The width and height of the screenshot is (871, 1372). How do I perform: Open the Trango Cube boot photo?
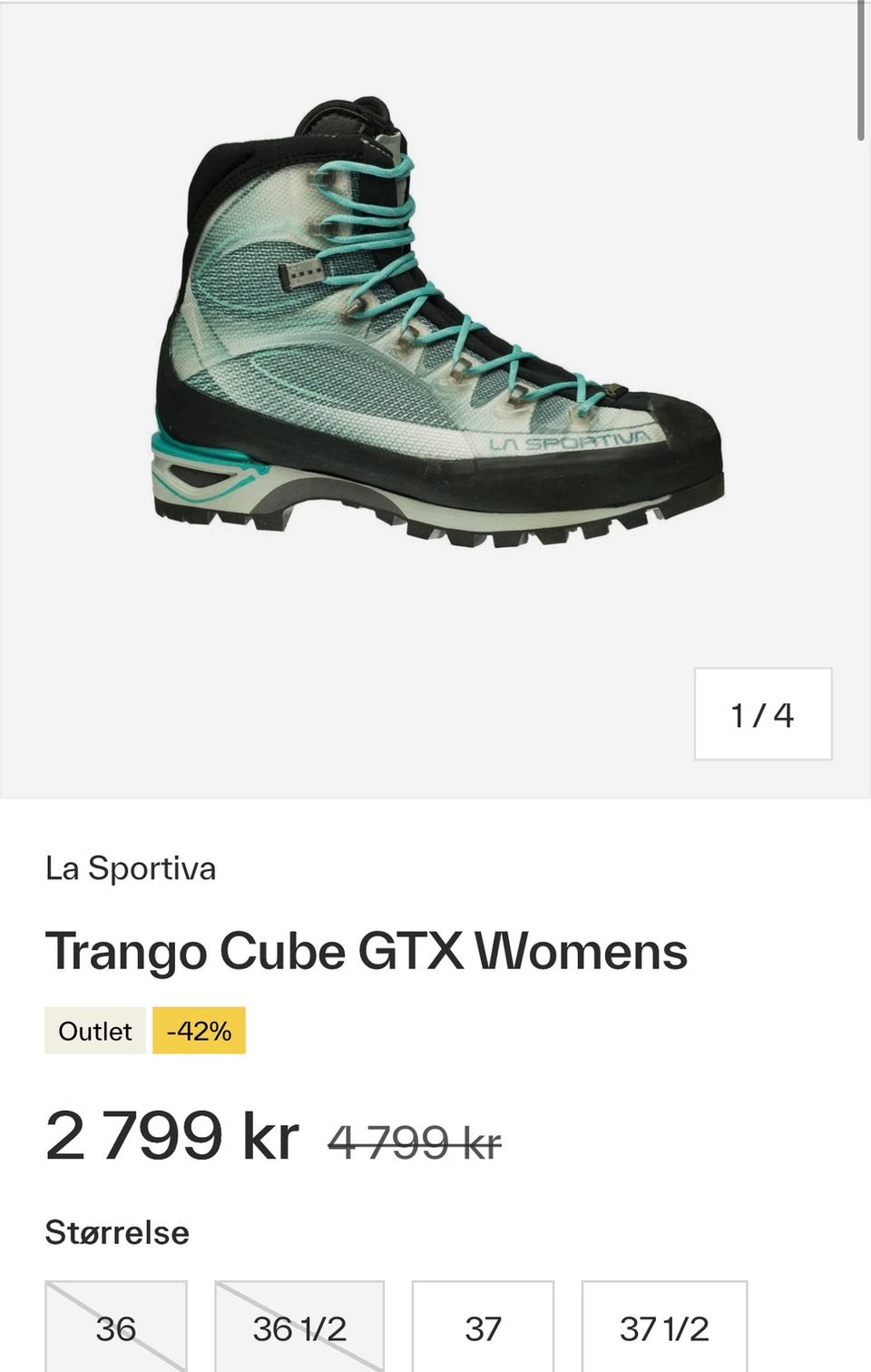coord(437,327)
